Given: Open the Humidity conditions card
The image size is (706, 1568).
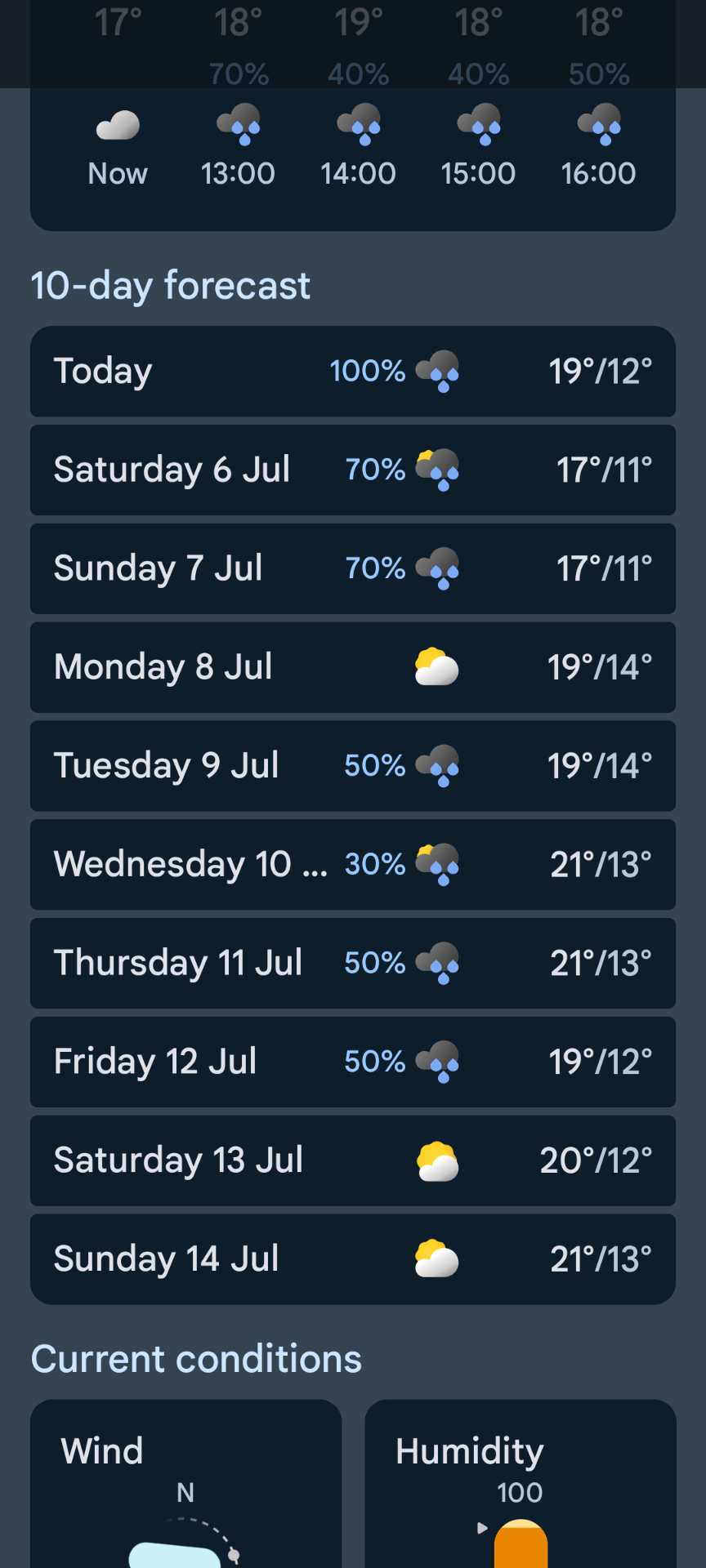Looking at the screenshot, I should tap(521, 1484).
